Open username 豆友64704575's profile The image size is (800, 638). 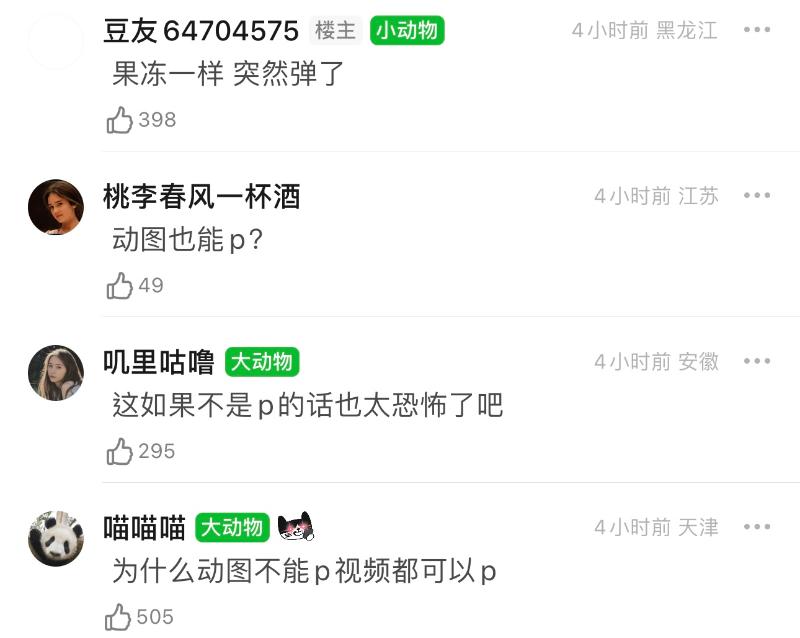point(201,31)
